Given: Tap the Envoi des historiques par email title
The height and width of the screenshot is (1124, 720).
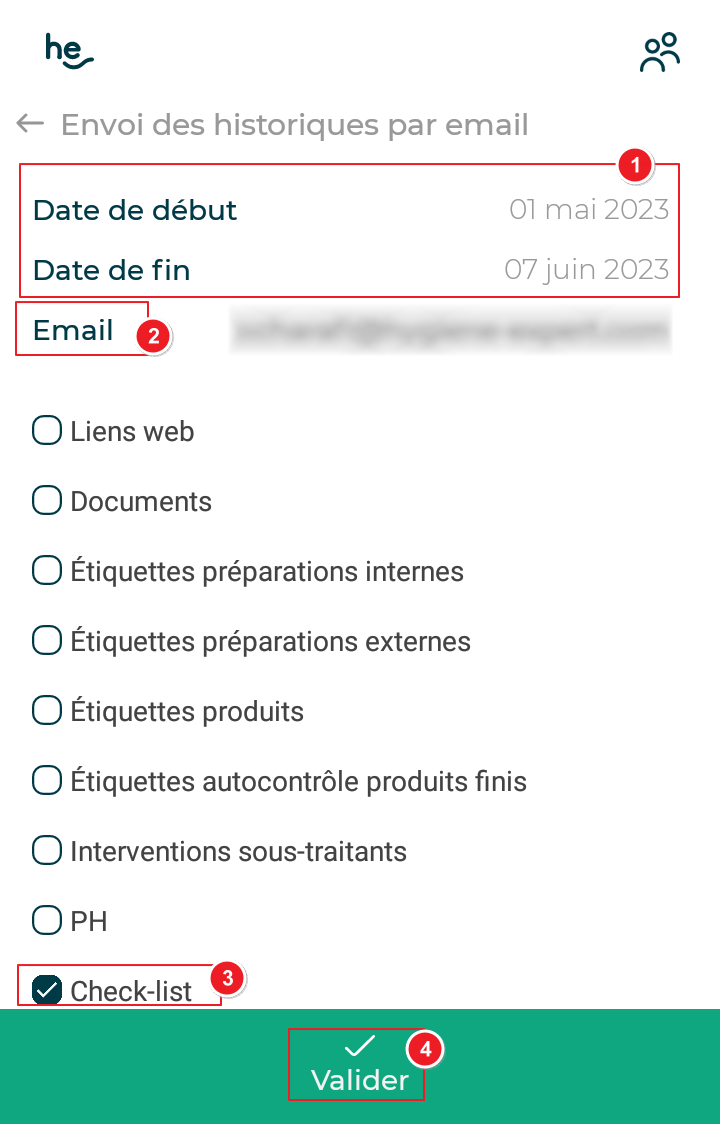Looking at the screenshot, I should click(x=295, y=124).
